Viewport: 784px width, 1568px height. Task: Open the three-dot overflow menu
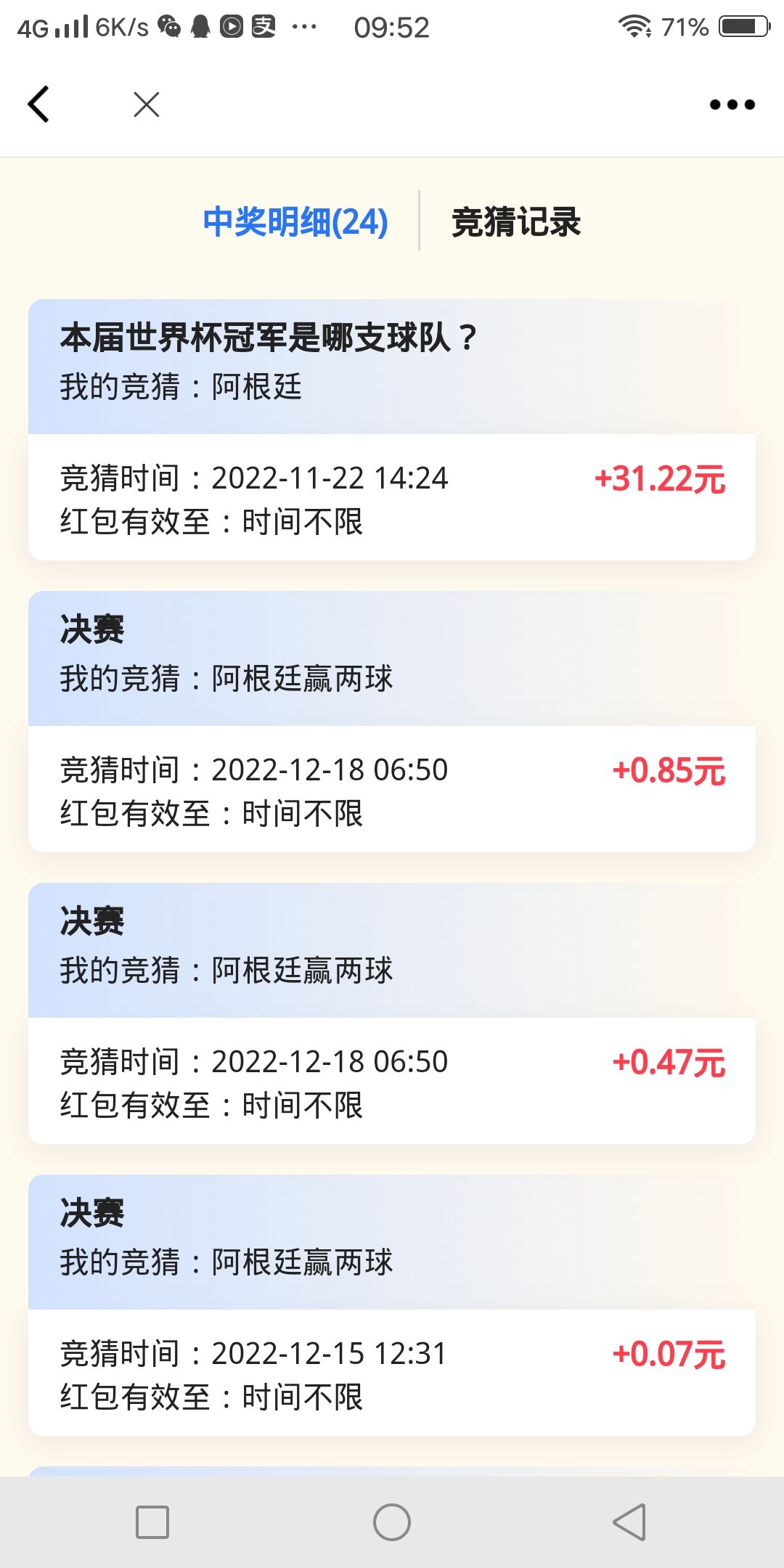(x=732, y=105)
